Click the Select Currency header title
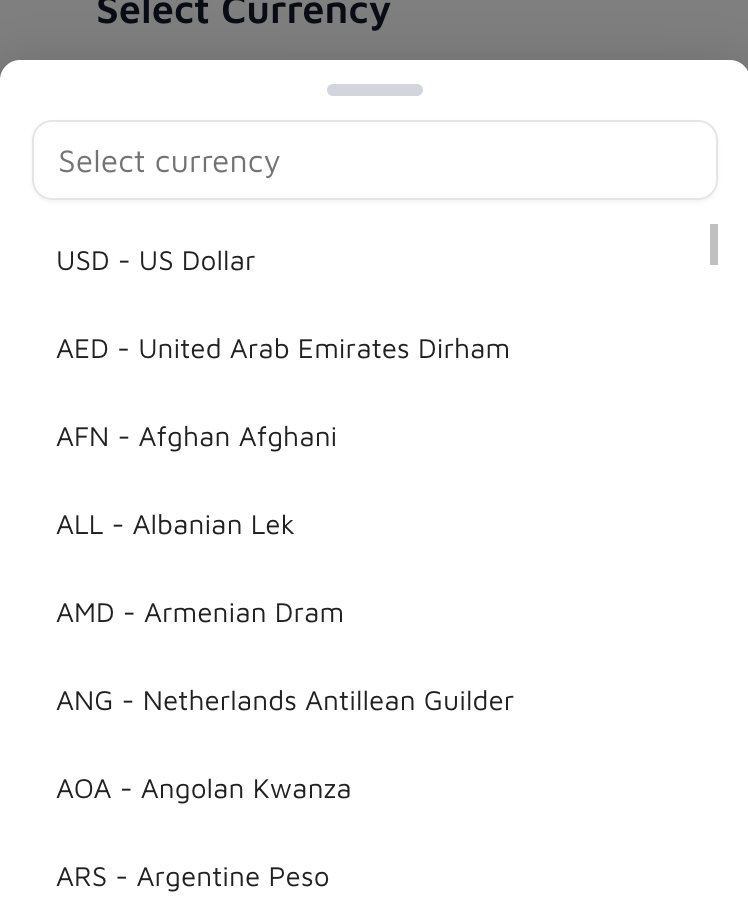The height and width of the screenshot is (910, 748). [243, 13]
